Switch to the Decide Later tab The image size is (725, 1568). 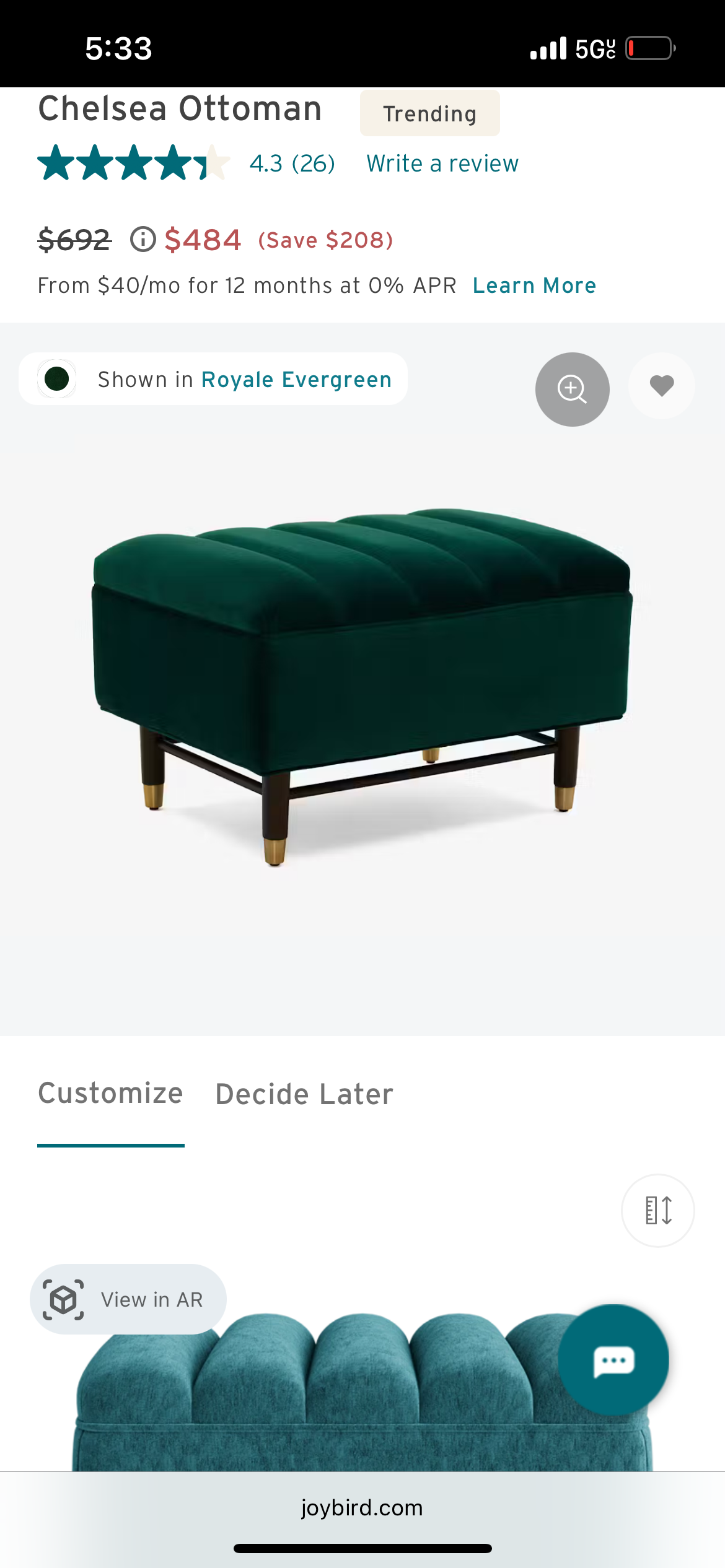point(304,1094)
